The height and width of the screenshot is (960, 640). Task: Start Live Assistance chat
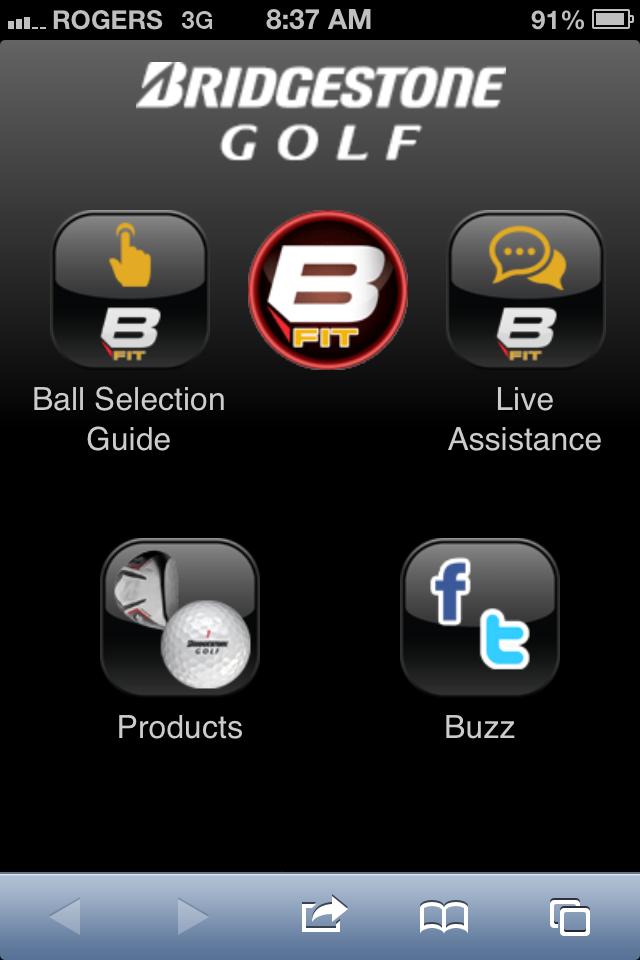525,291
